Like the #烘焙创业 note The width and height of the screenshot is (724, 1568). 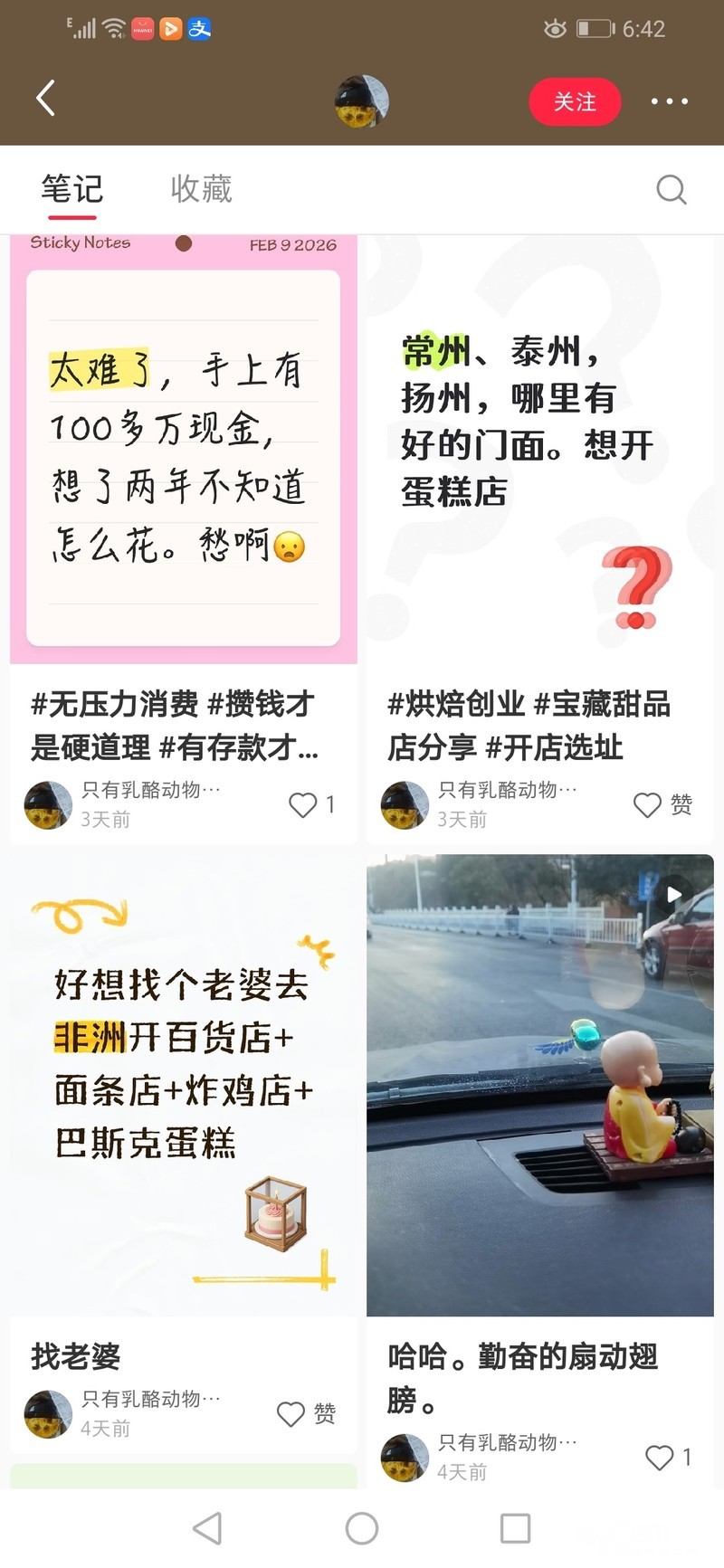648,804
